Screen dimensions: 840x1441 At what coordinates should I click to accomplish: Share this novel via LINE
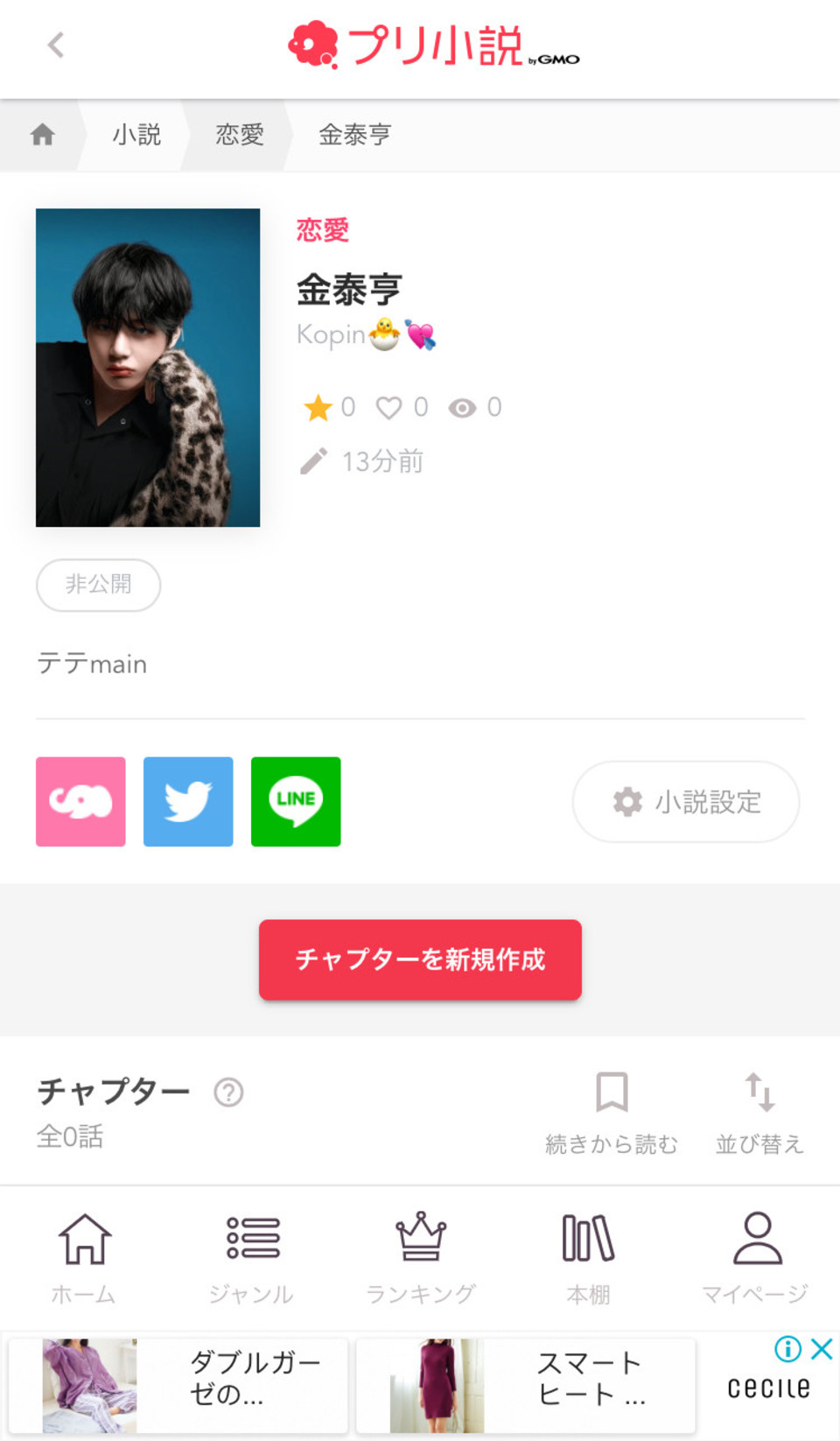(x=296, y=802)
